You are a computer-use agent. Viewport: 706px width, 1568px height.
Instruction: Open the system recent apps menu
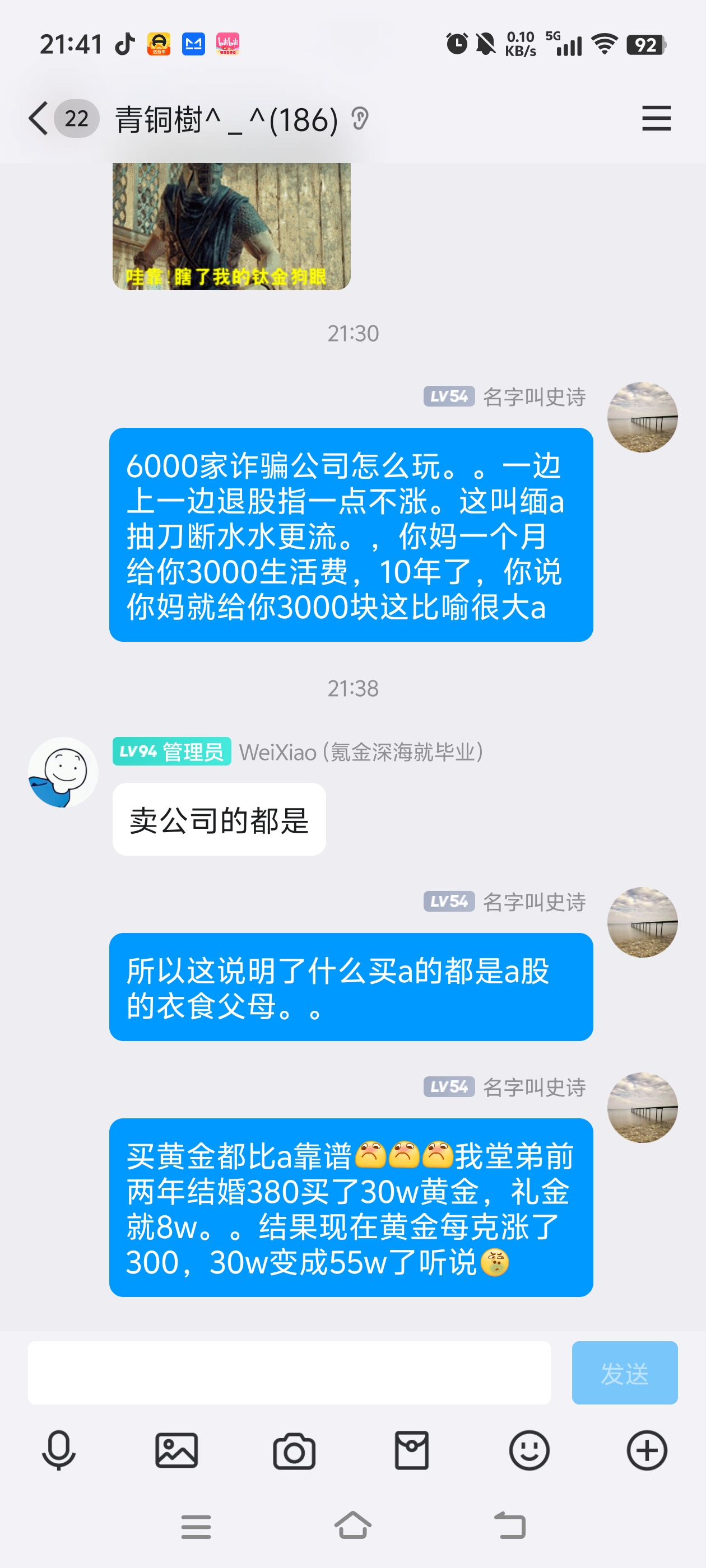(196, 1527)
